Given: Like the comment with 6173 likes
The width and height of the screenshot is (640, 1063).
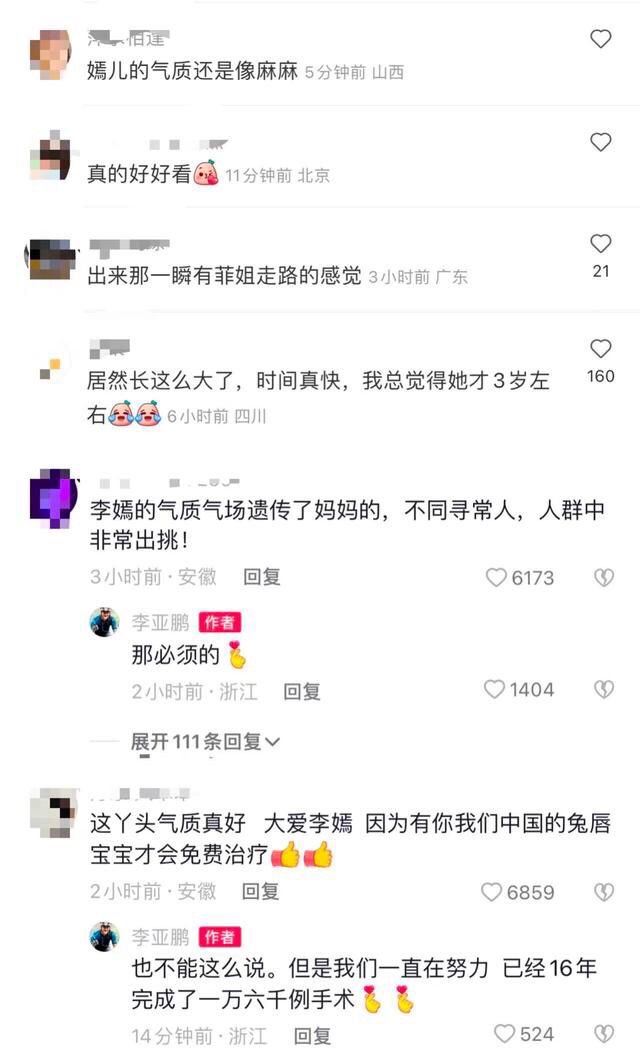Looking at the screenshot, I should pos(497,578).
